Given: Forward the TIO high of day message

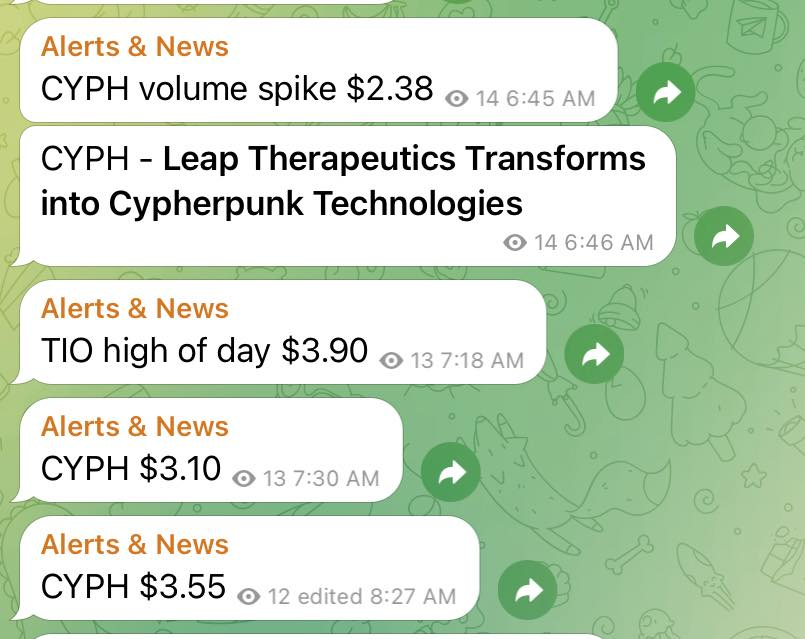Looking at the screenshot, I should pyautogui.click(x=594, y=354).
